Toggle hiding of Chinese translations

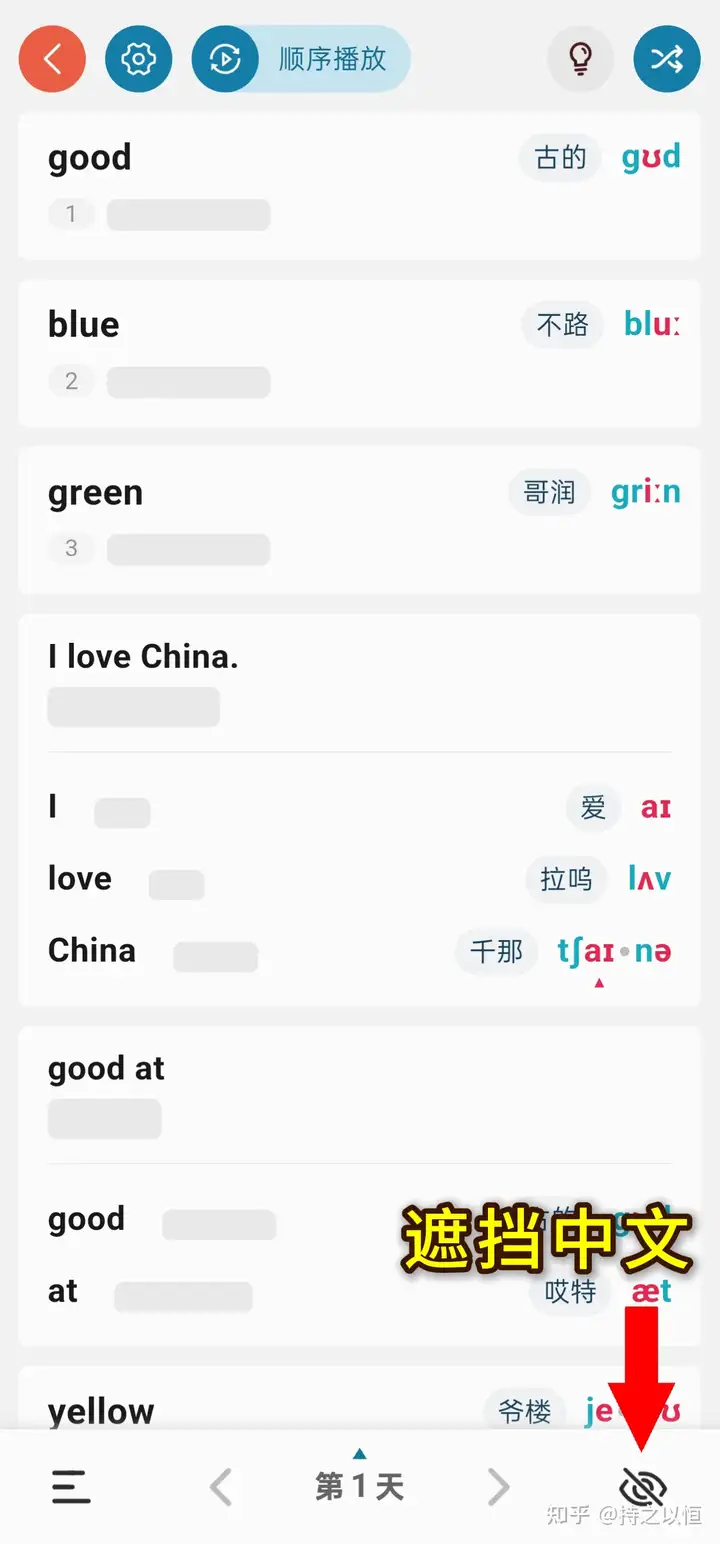point(643,1488)
